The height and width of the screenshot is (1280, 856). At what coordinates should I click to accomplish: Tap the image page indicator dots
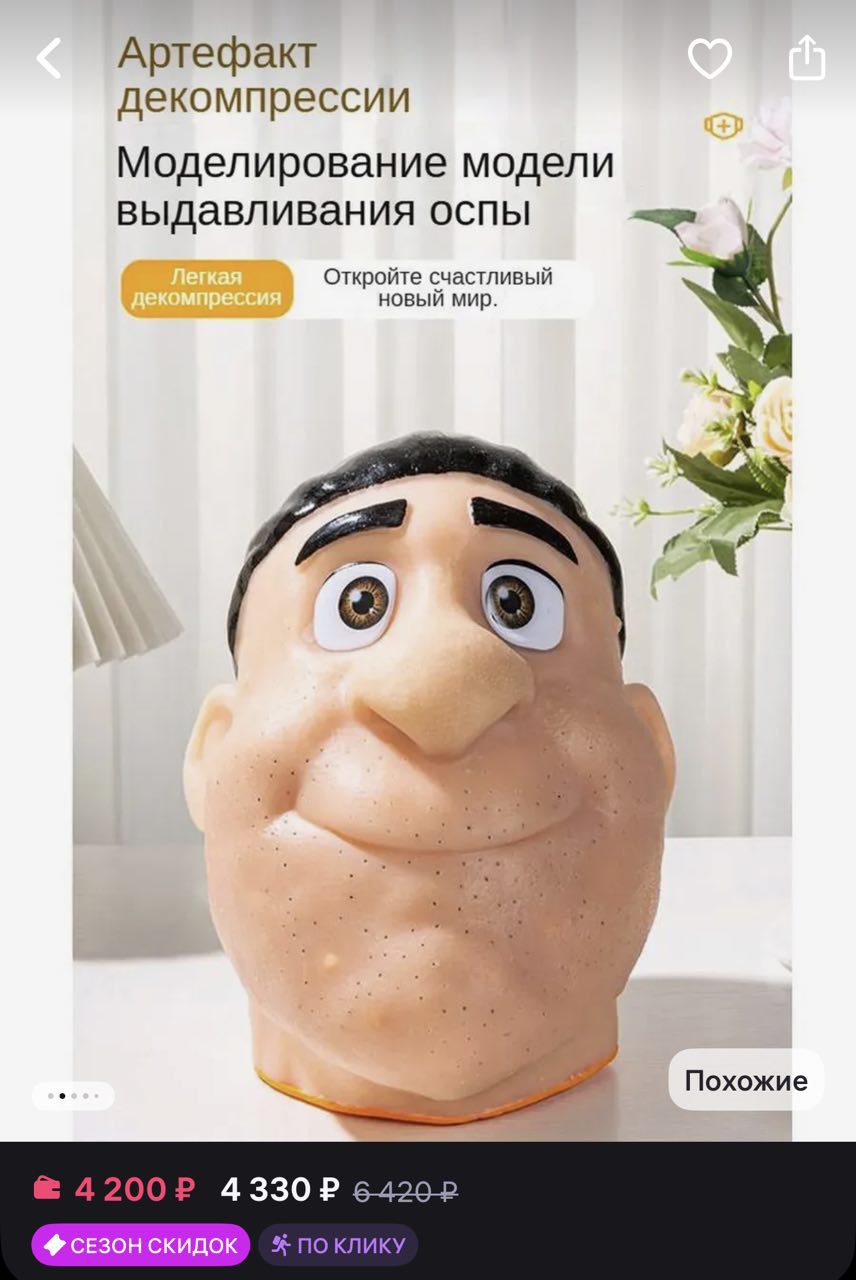[73, 1096]
